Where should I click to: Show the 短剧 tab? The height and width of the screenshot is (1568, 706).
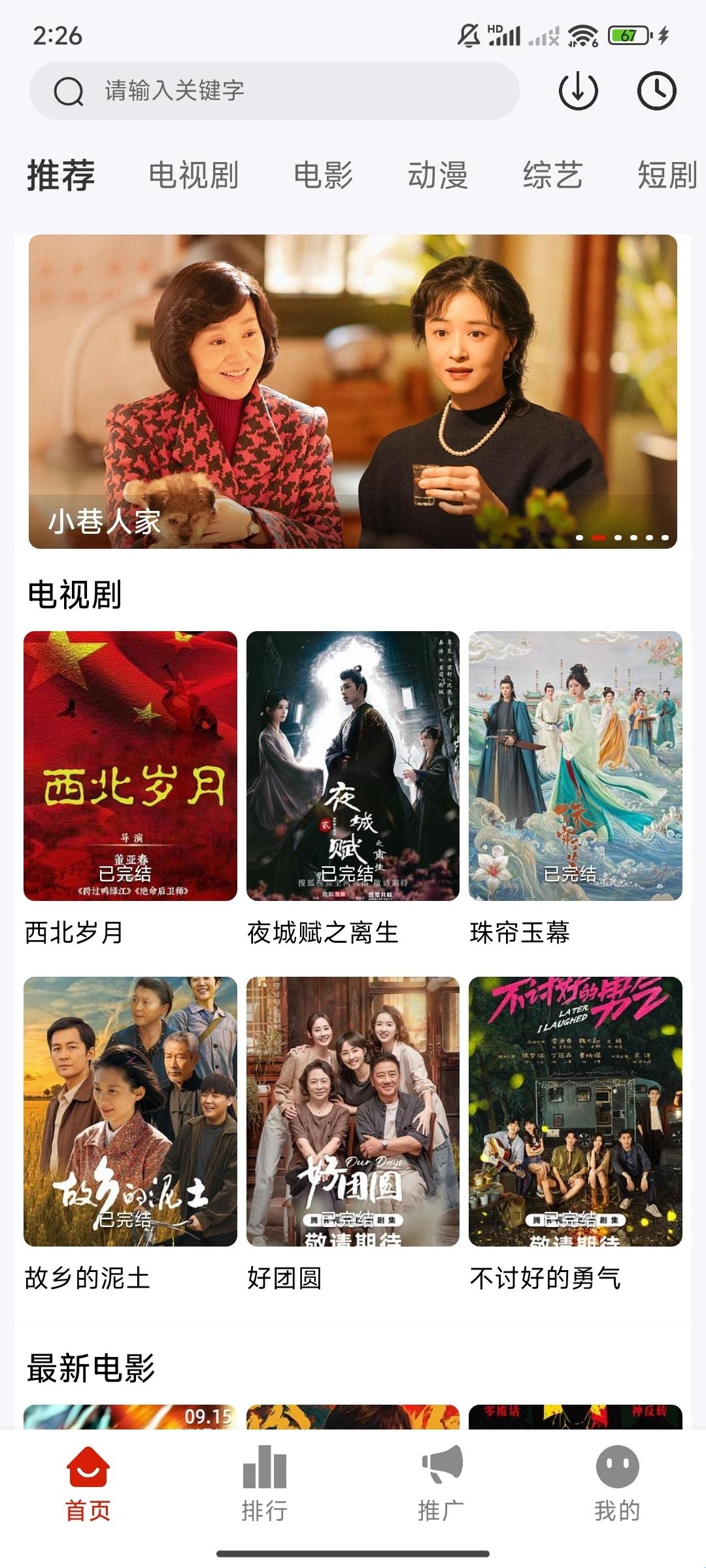pyautogui.click(x=667, y=176)
